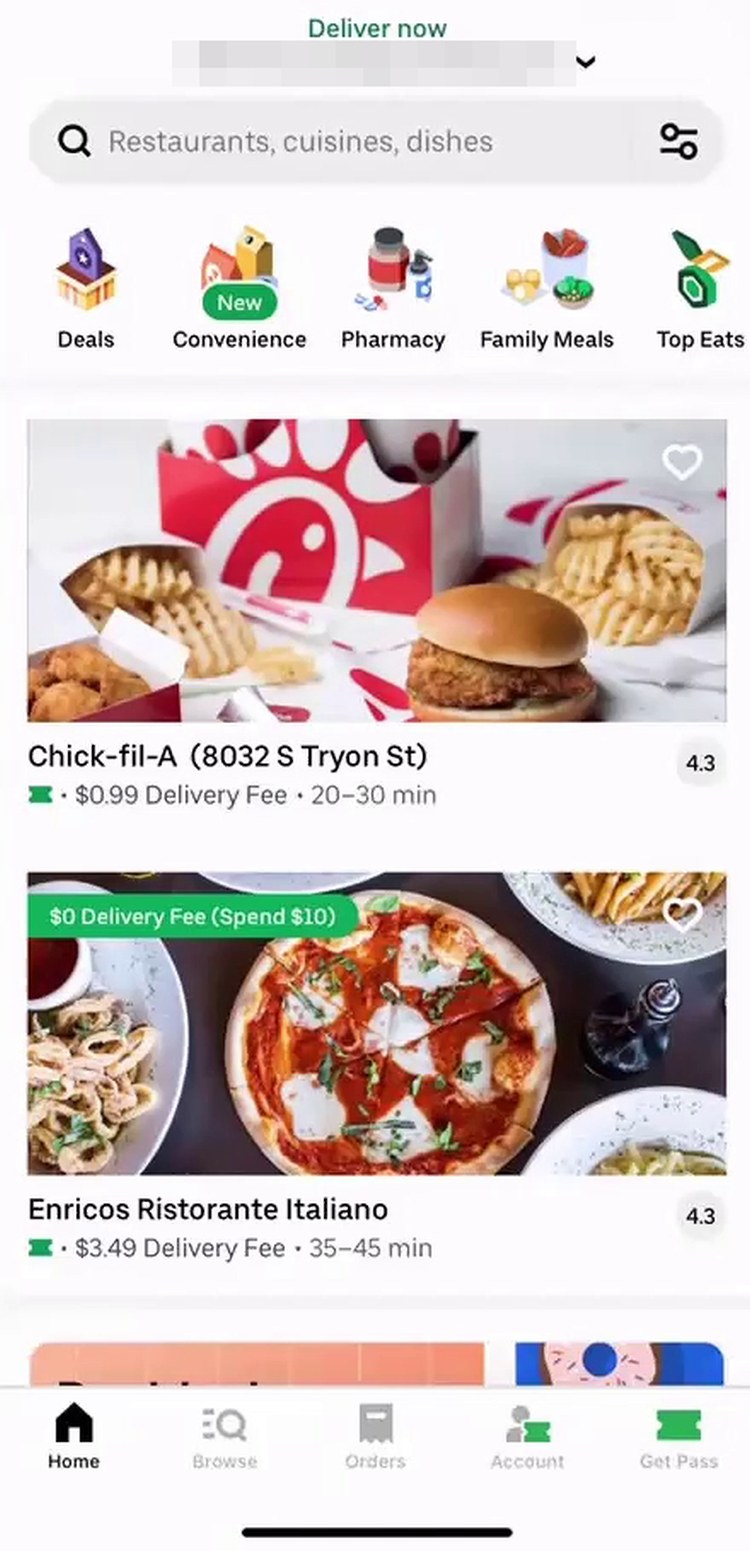Viewport: 750px width, 1551px height.
Task: Go to the Home tab
Action: pos(74,1435)
